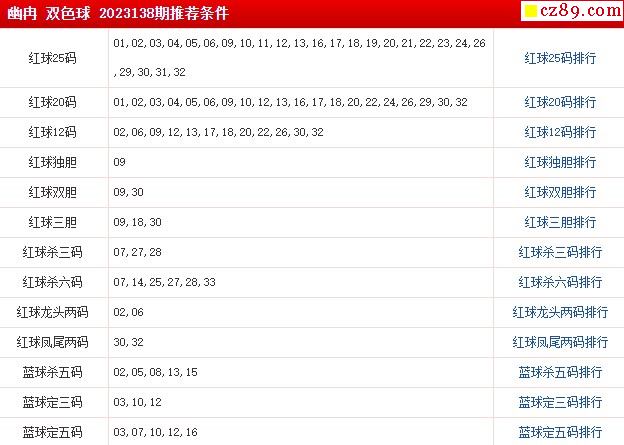The height and width of the screenshot is (445, 624).
Task: Go to 红球三胆排行
Action: coord(560,222)
